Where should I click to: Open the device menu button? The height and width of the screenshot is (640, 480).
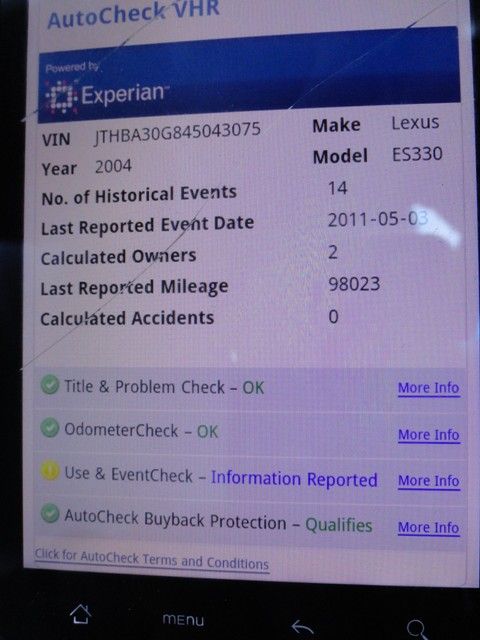tap(183, 620)
